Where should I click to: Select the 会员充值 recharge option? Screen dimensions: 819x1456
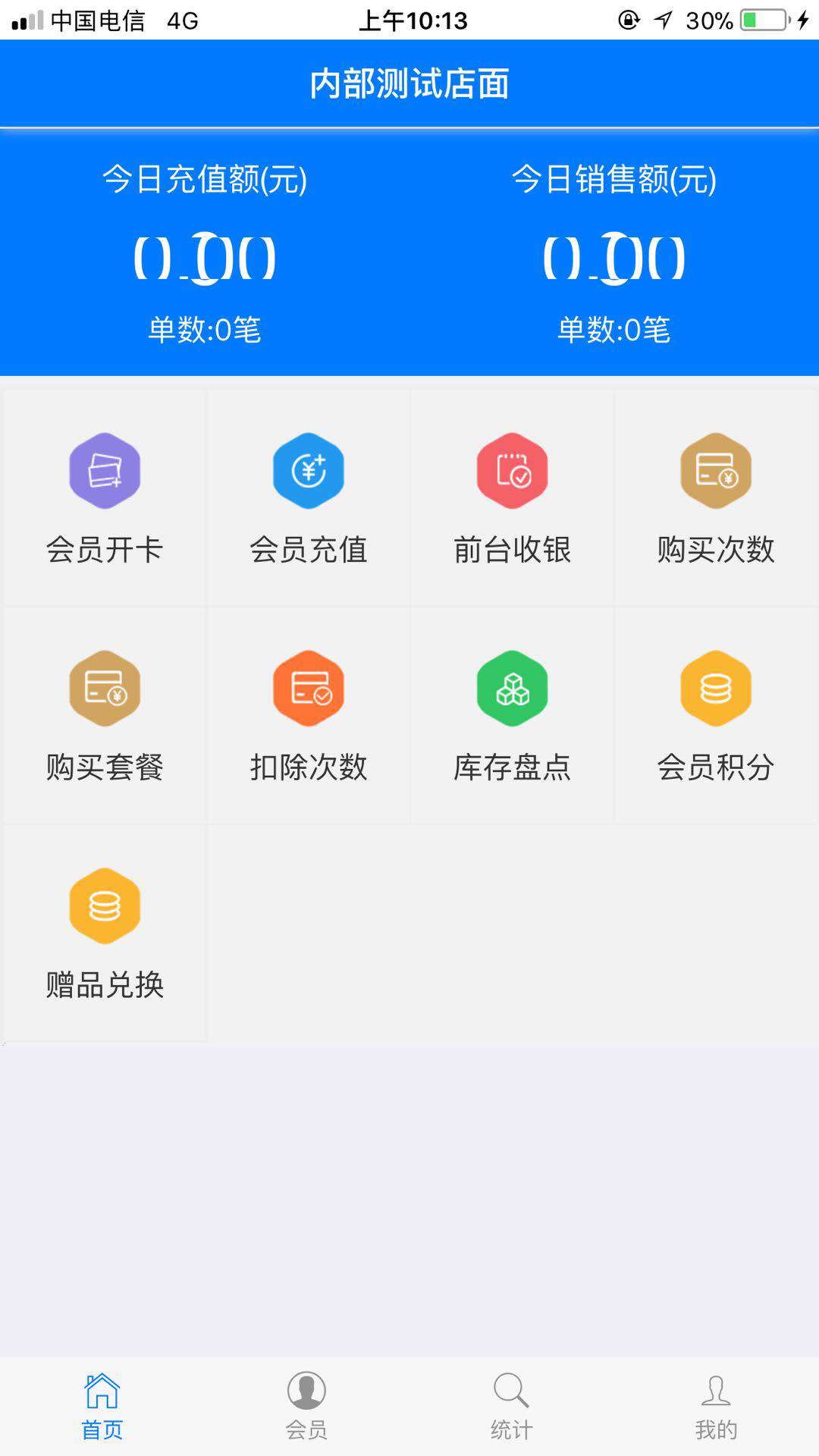(309, 497)
